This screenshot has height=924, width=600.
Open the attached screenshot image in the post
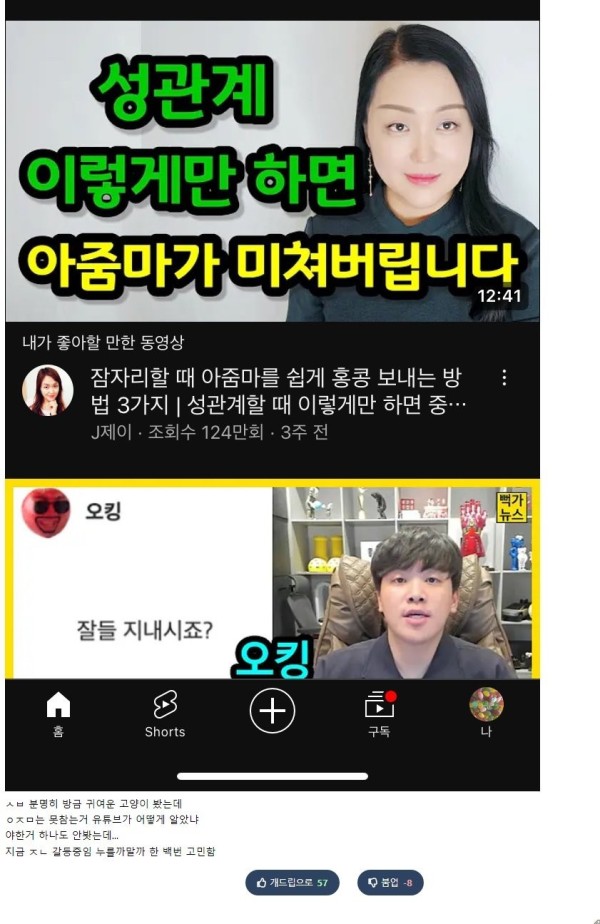point(272,400)
